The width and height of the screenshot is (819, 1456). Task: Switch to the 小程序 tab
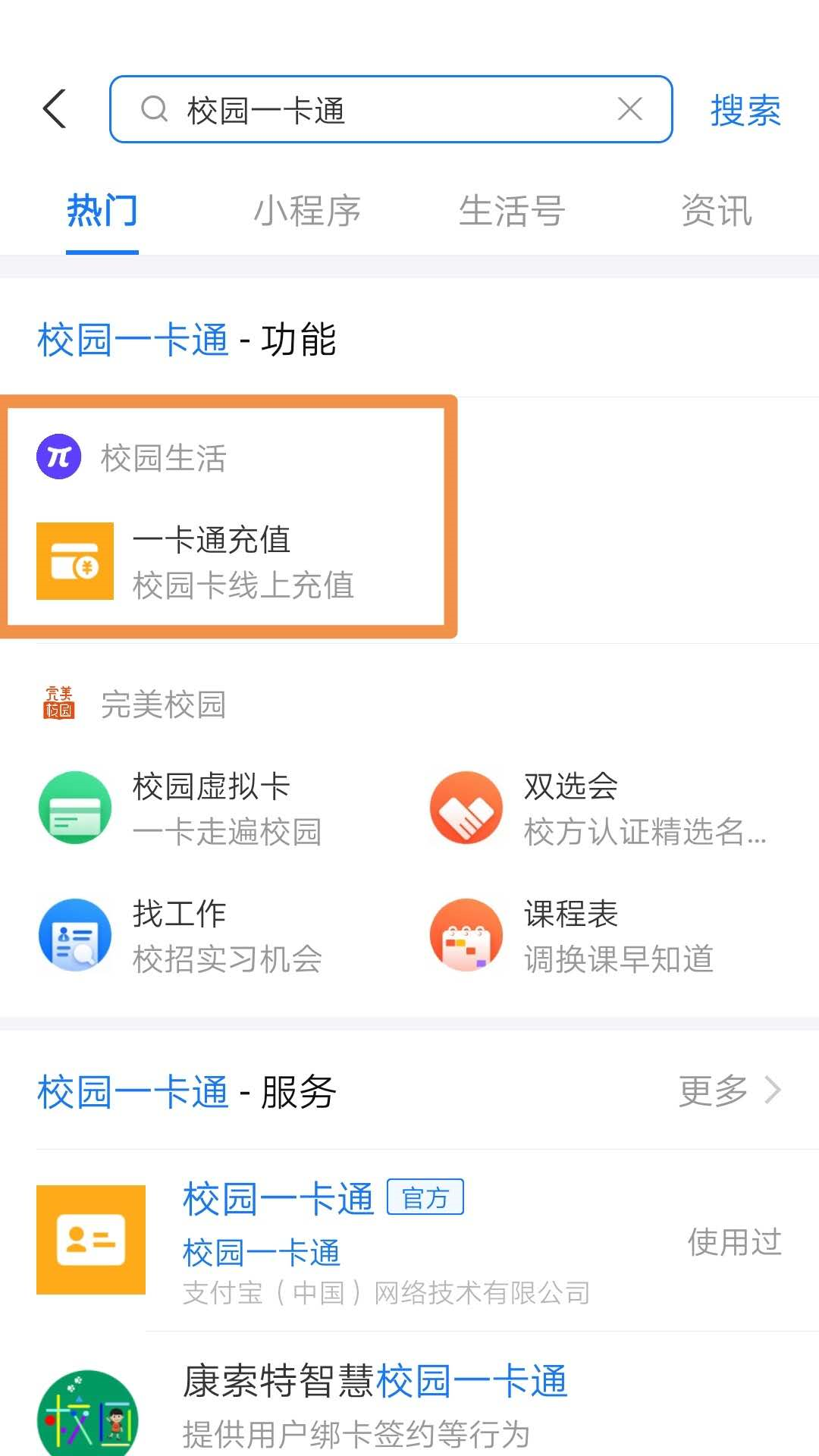point(306,211)
